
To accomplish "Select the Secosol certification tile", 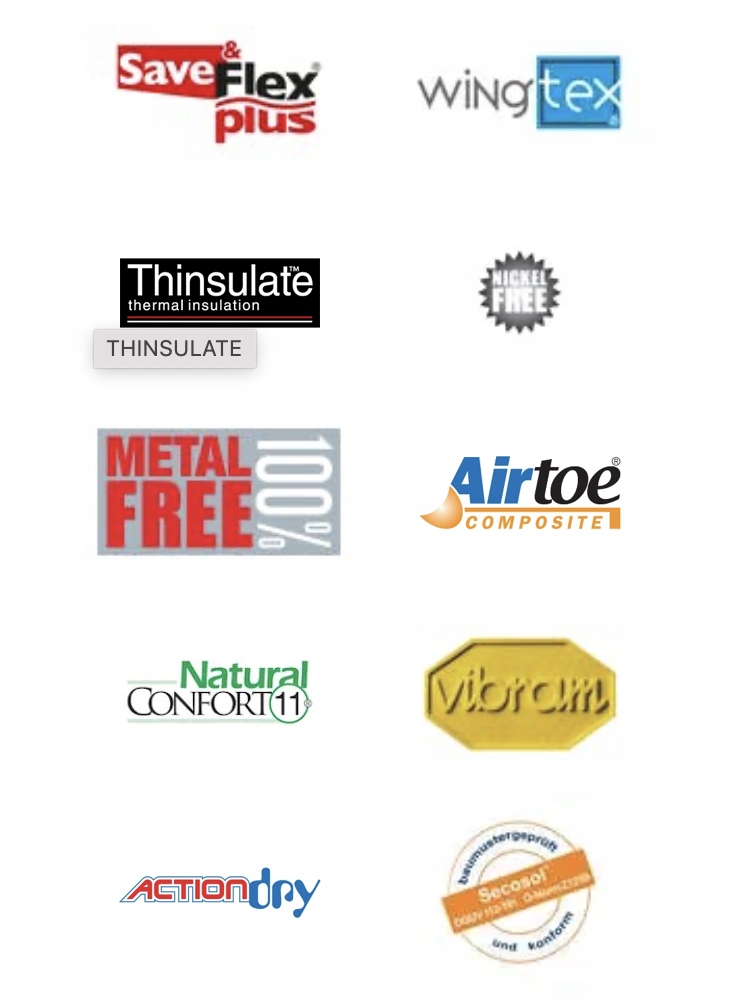I will pos(518,892).
